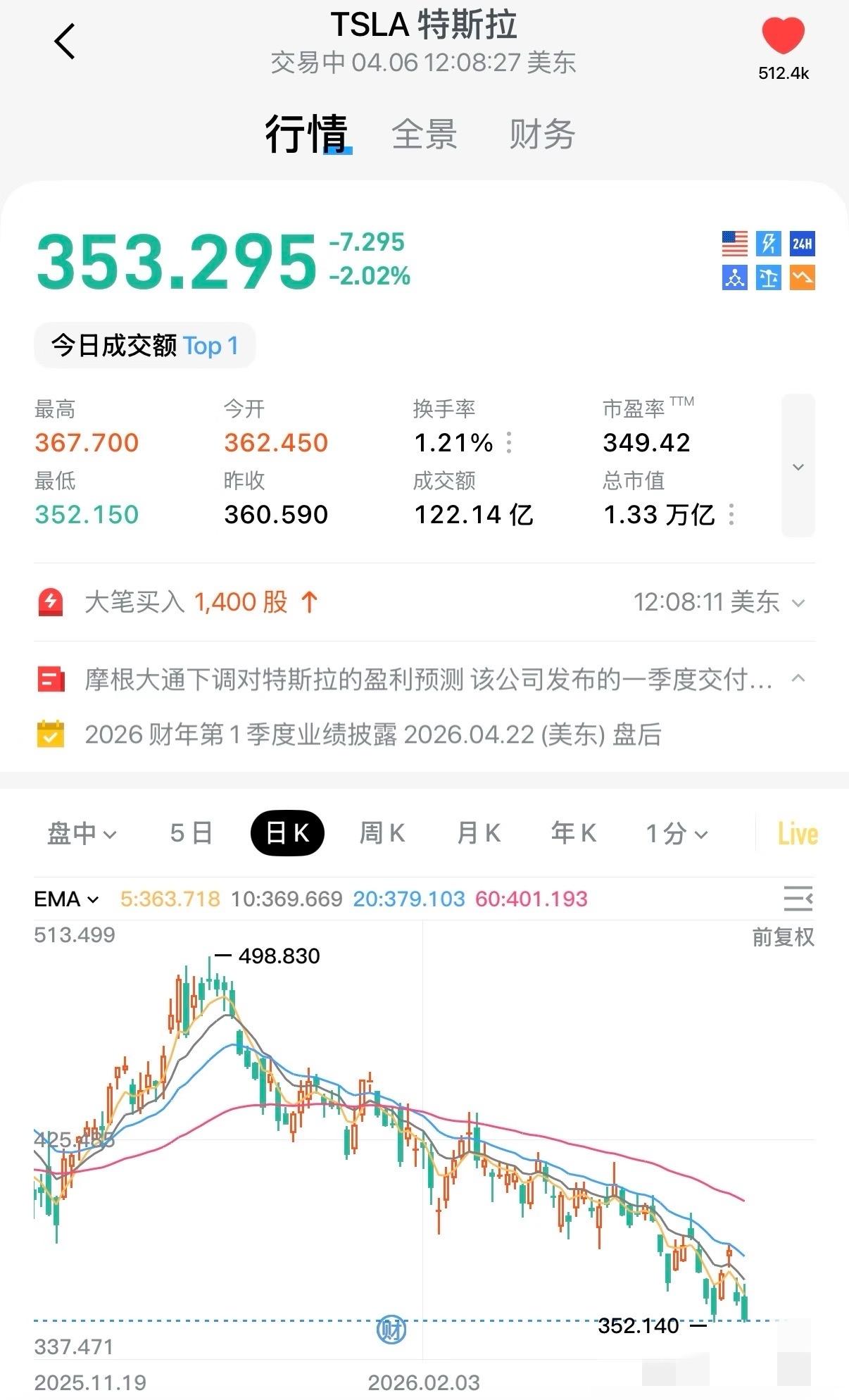Image resolution: width=849 pixels, height=1400 pixels.
Task: Expand the 1分 interval dropdown
Action: 676,833
